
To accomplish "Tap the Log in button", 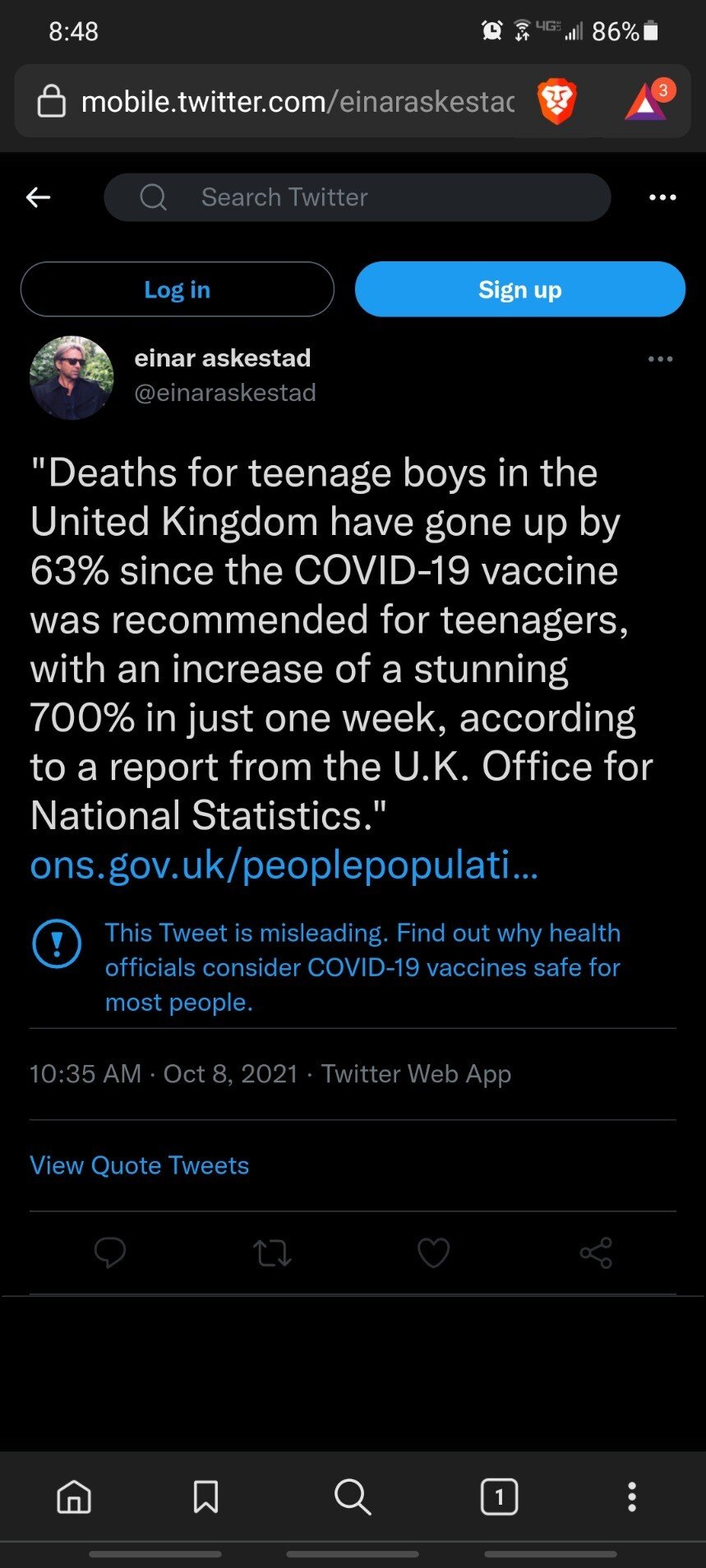I will click(x=177, y=289).
